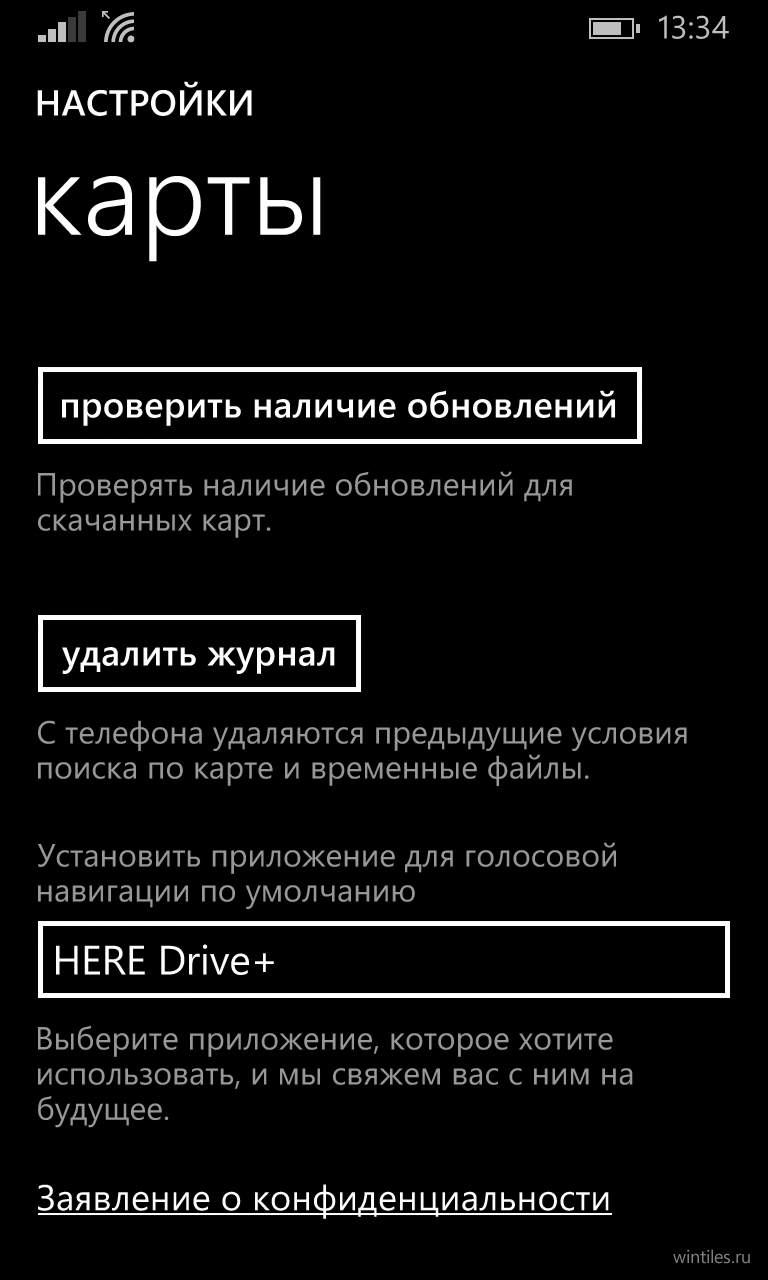Tap "удалить журнал" to clear map history

199,654
